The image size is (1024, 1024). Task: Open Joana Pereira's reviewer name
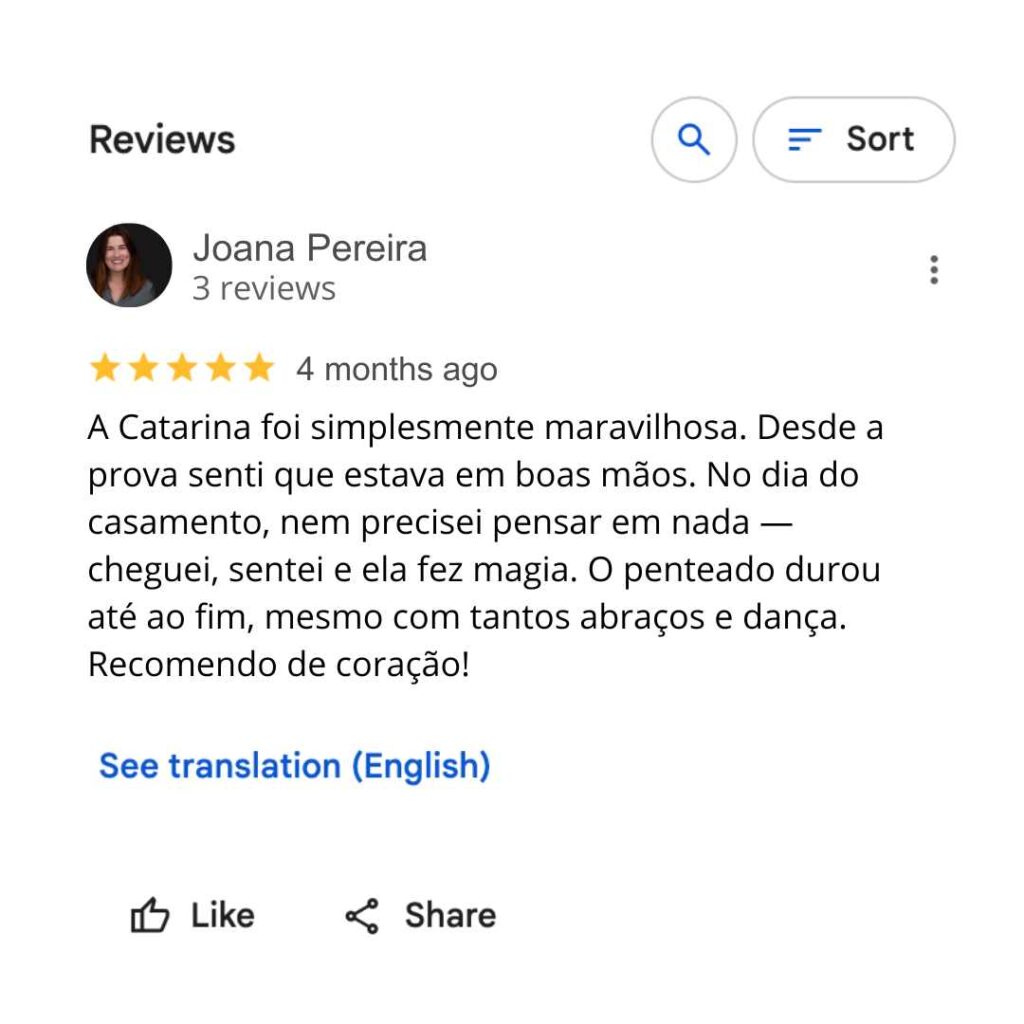point(309,248)
